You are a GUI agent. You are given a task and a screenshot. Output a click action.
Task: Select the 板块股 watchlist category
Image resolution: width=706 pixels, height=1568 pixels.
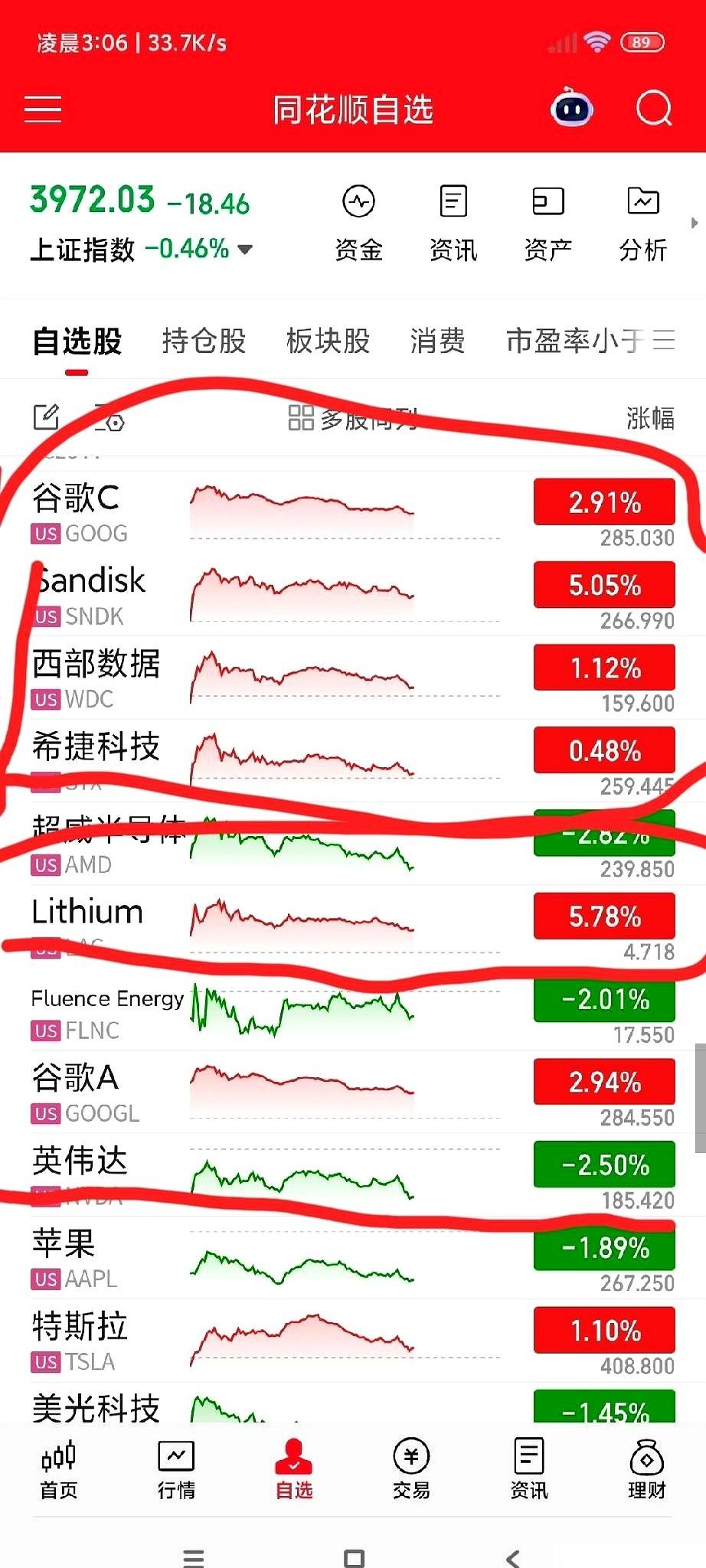click(x=326, y=341)
